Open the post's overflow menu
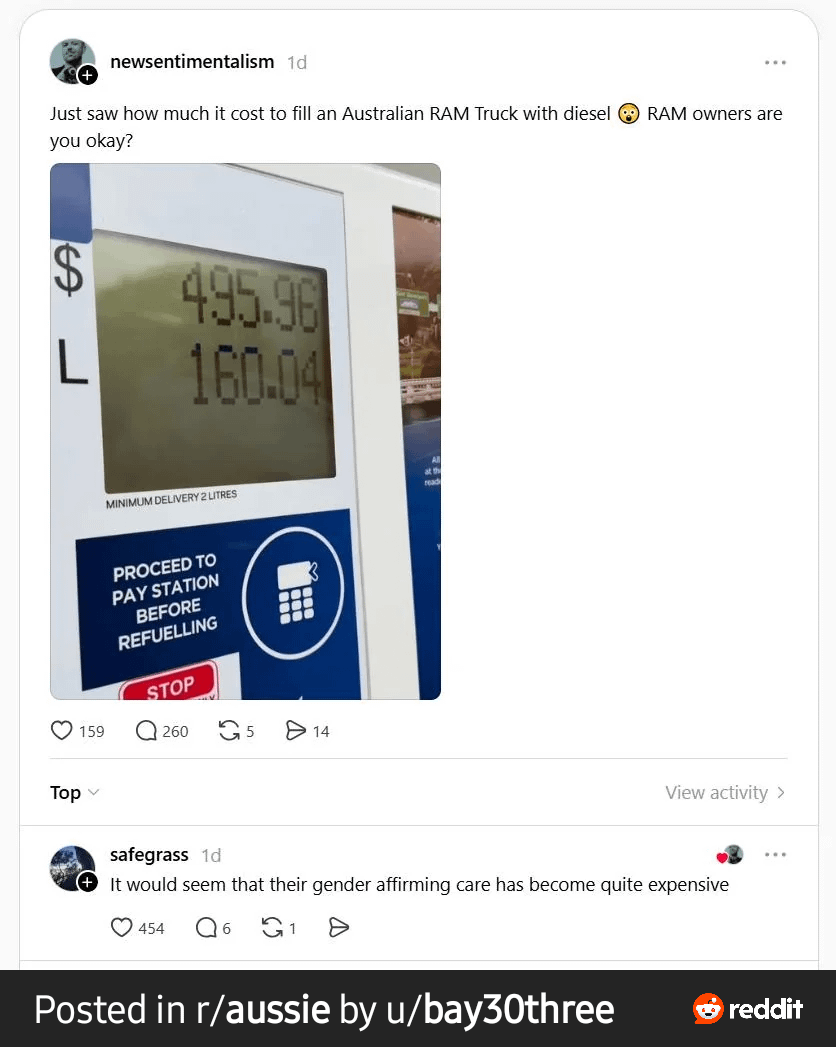The image size is (836, 1047). [775, 62]
